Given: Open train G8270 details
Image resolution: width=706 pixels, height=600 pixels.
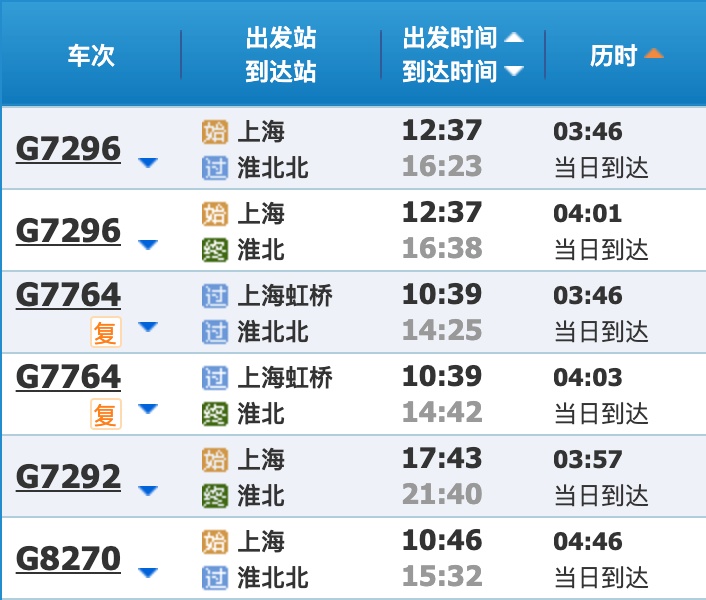Looking at the screenshot, I should tap(68, 559).
